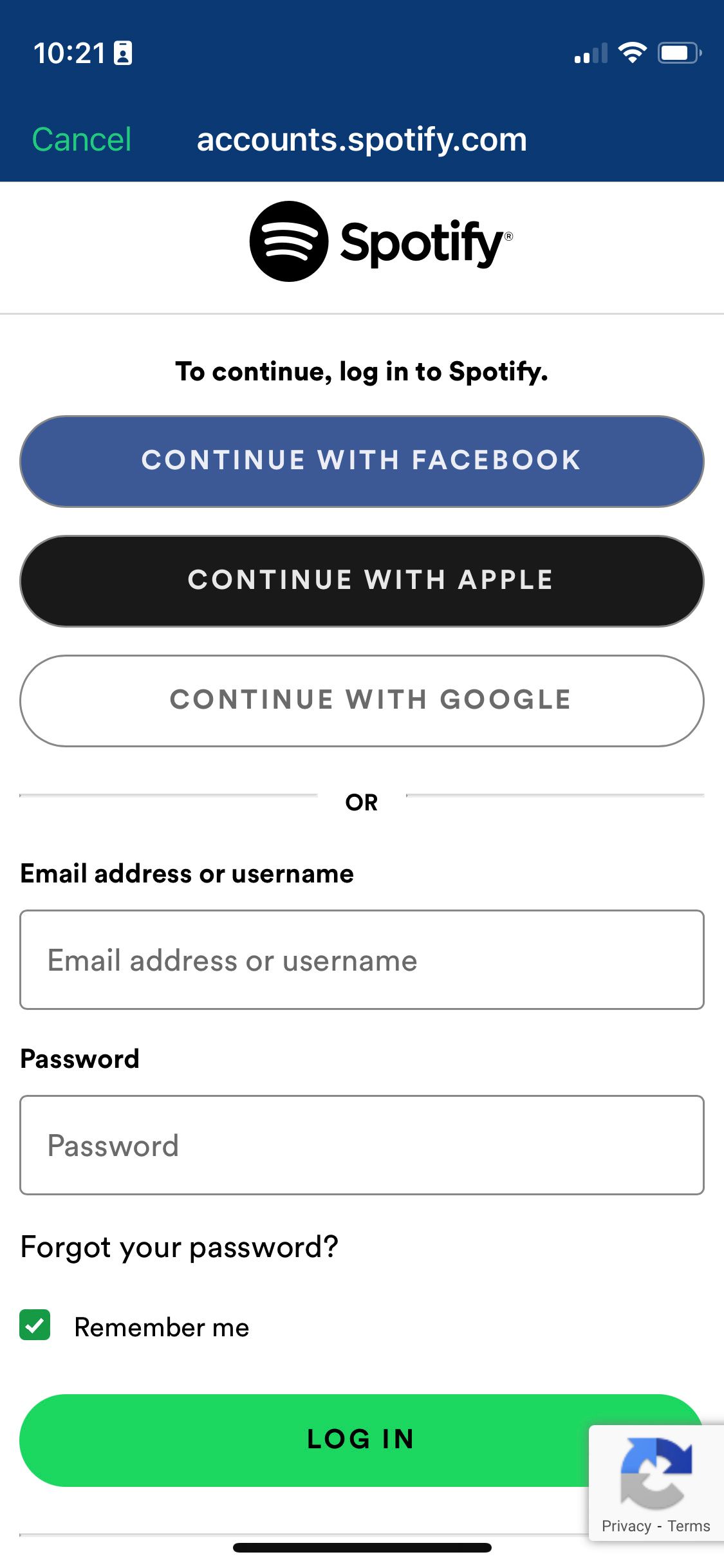Open the Privacy link
The height and width of the screenshot is (1568, 724).
pos(627,1526)
